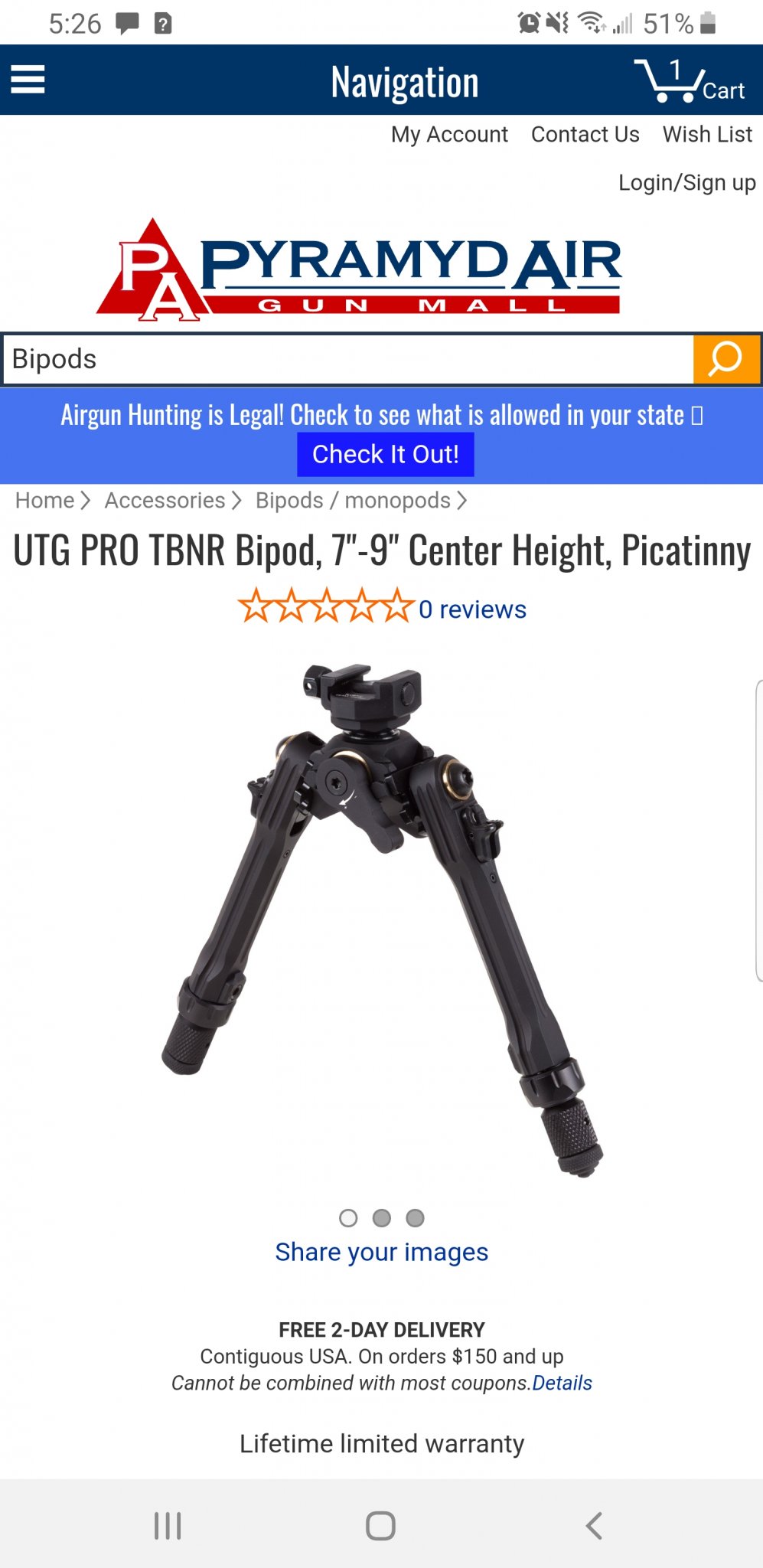Open the Bipods / monopods breadcrumb

353,501
